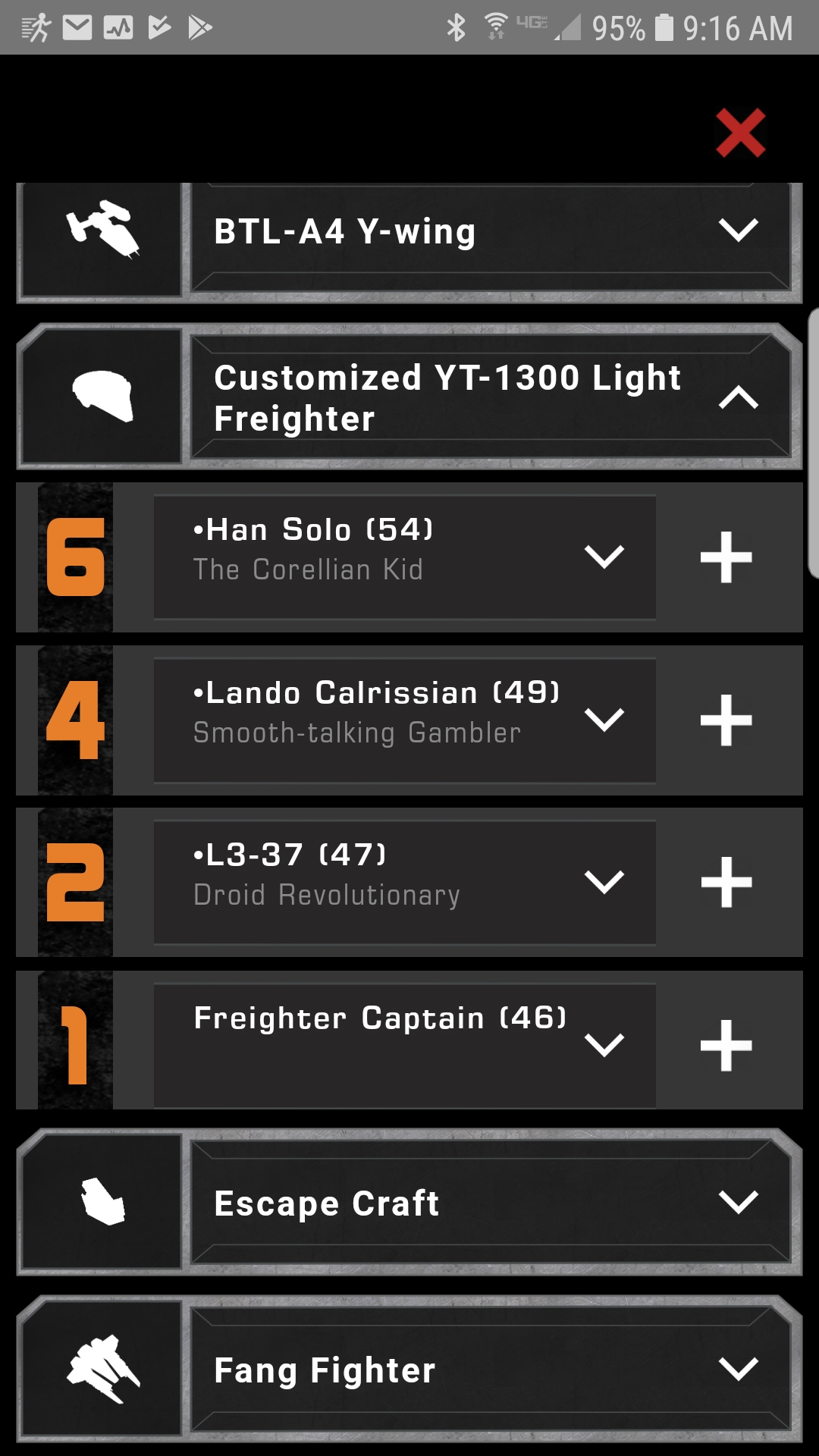
Task: Expand L3-37 pilot details
Action: pos(604,882)
